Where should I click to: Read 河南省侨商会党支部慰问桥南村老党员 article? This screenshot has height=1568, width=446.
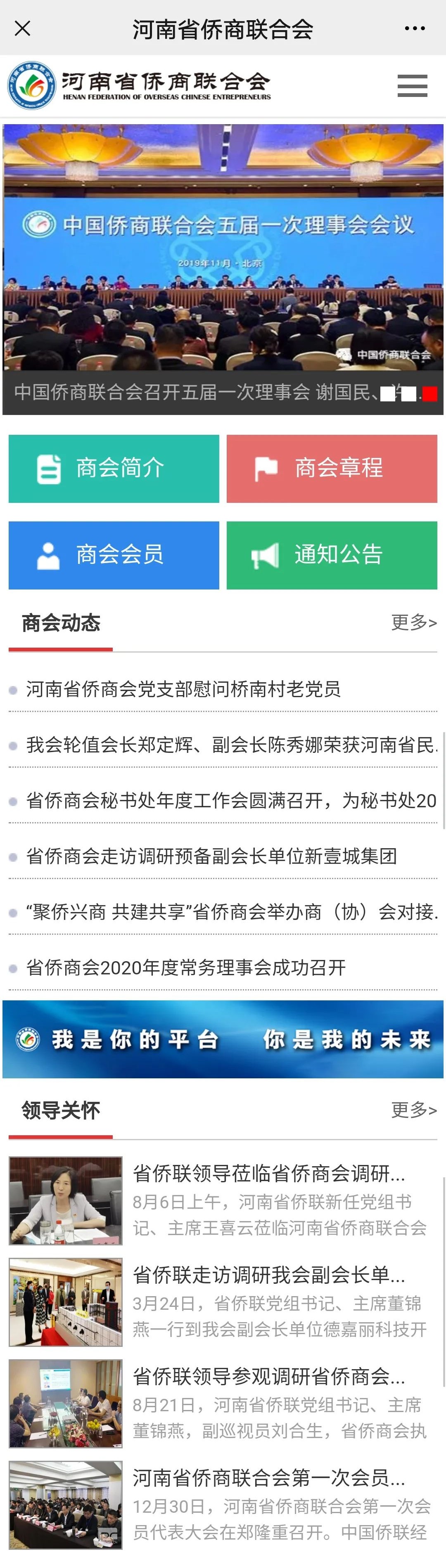183,689
